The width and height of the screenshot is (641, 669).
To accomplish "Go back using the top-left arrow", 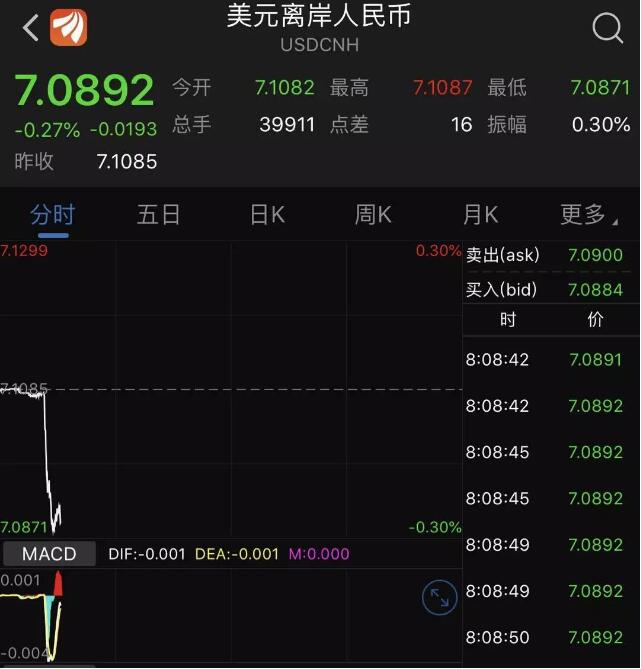I will click(x=31, y=28).
